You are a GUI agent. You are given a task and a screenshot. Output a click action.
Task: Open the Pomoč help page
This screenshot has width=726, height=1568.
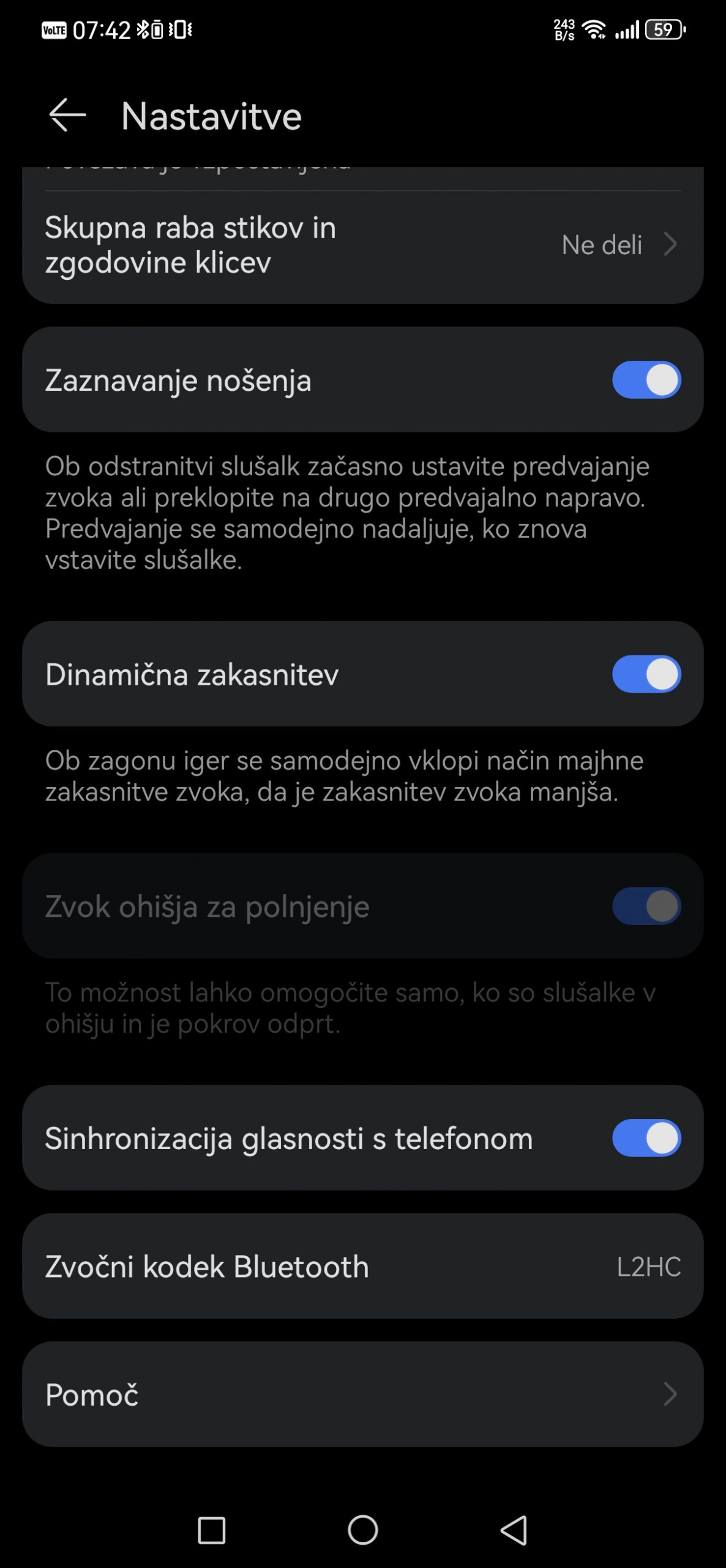click(x=362, y=1395)
